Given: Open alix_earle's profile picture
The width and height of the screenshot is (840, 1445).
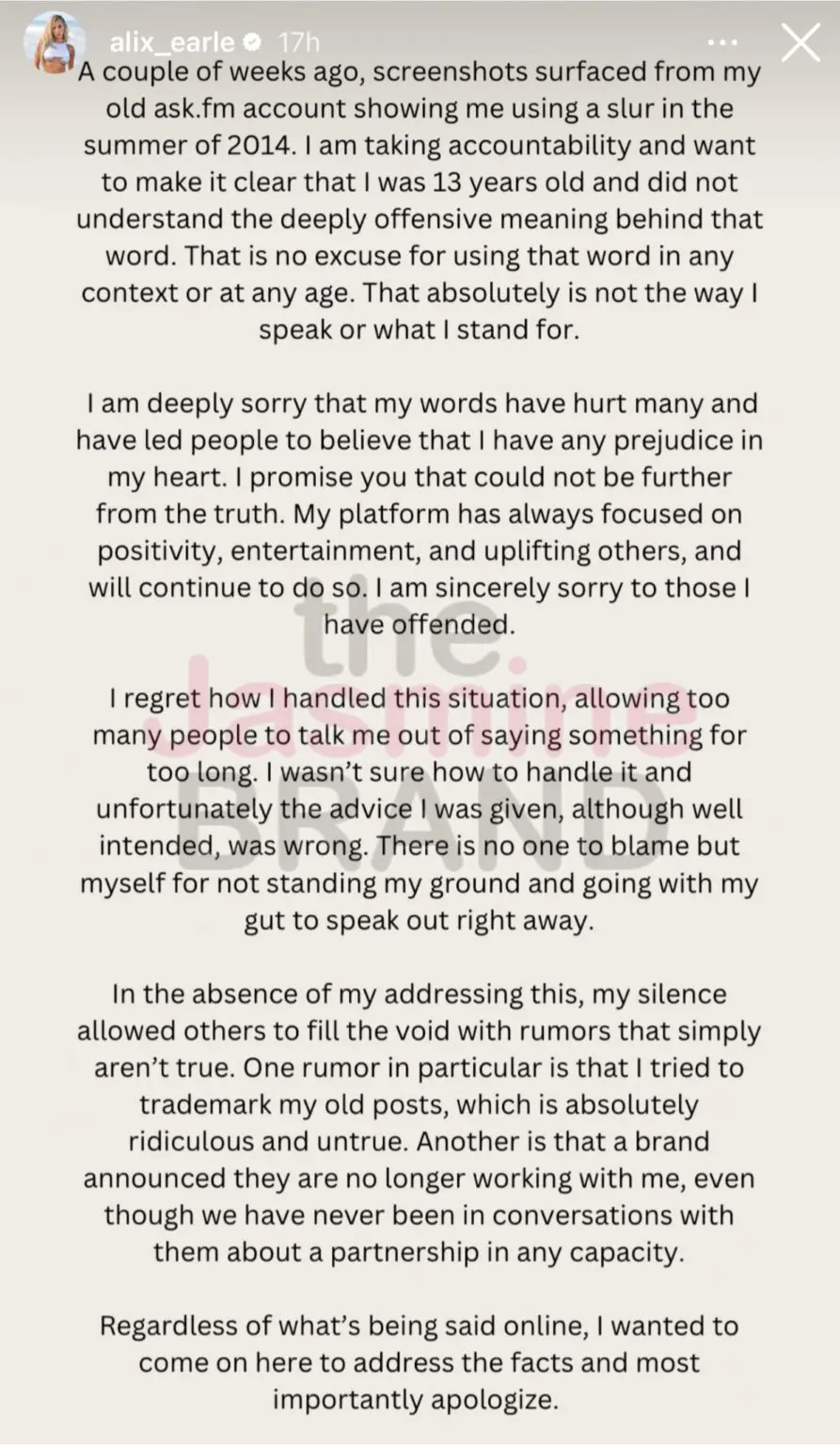Looking at the screenshot, I should coord(60,42).
